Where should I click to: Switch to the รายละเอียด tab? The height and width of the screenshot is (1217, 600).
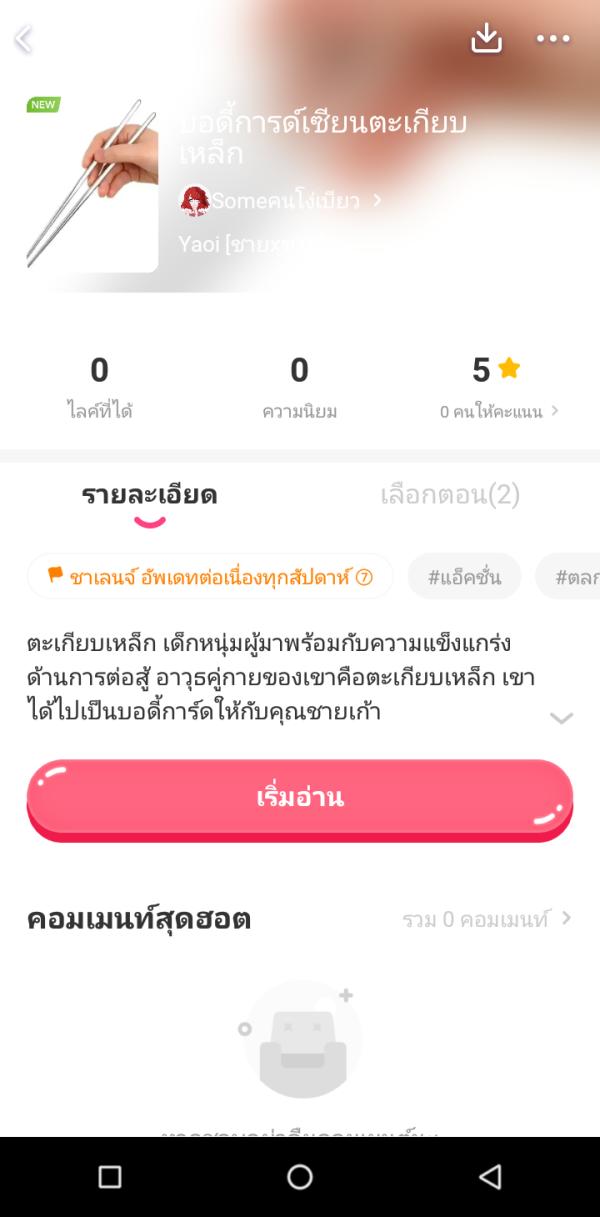coord(149,495)
